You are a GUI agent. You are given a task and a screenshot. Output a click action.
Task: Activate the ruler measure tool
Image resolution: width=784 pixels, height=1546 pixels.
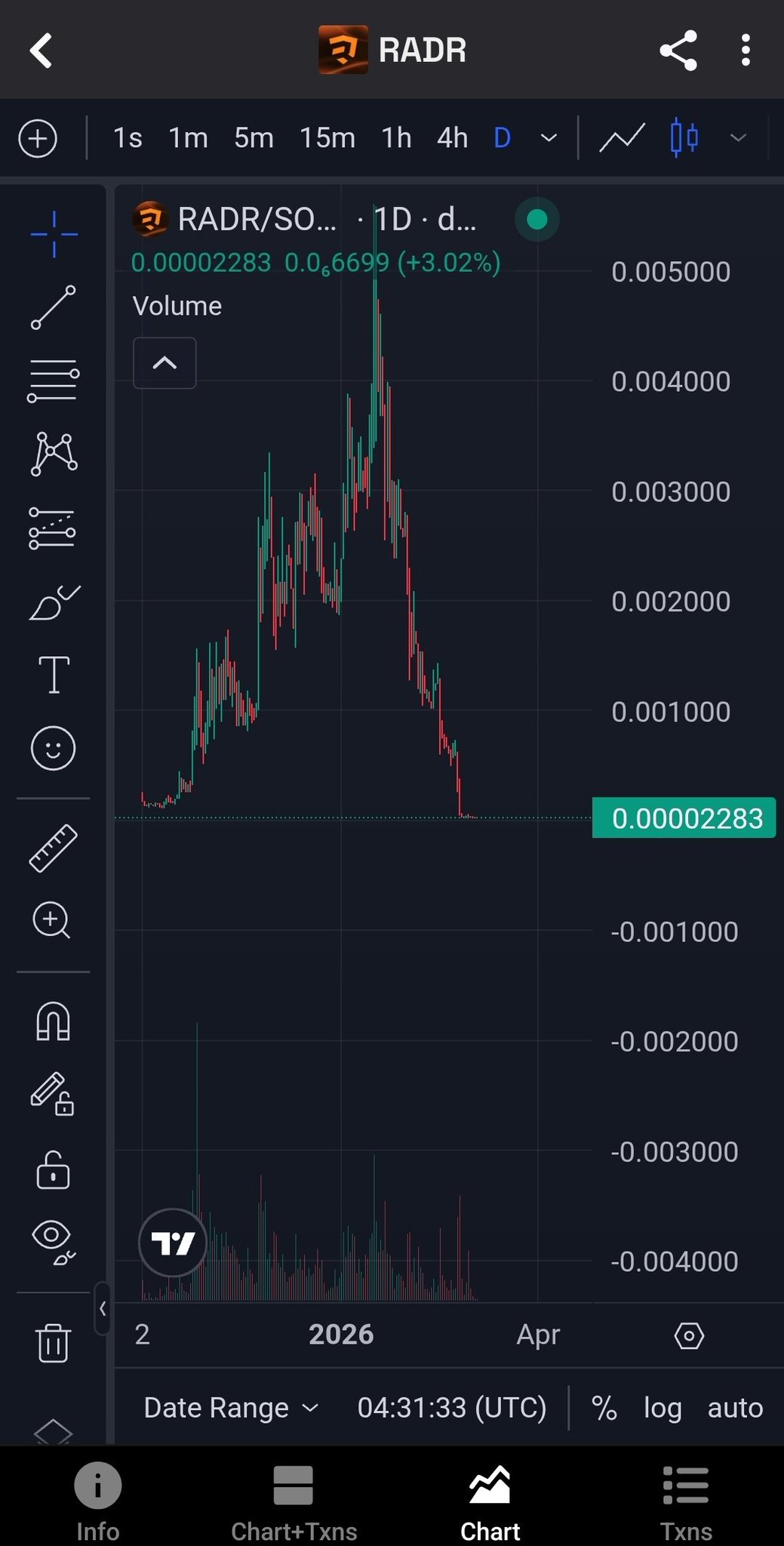[x=53, y=848]
